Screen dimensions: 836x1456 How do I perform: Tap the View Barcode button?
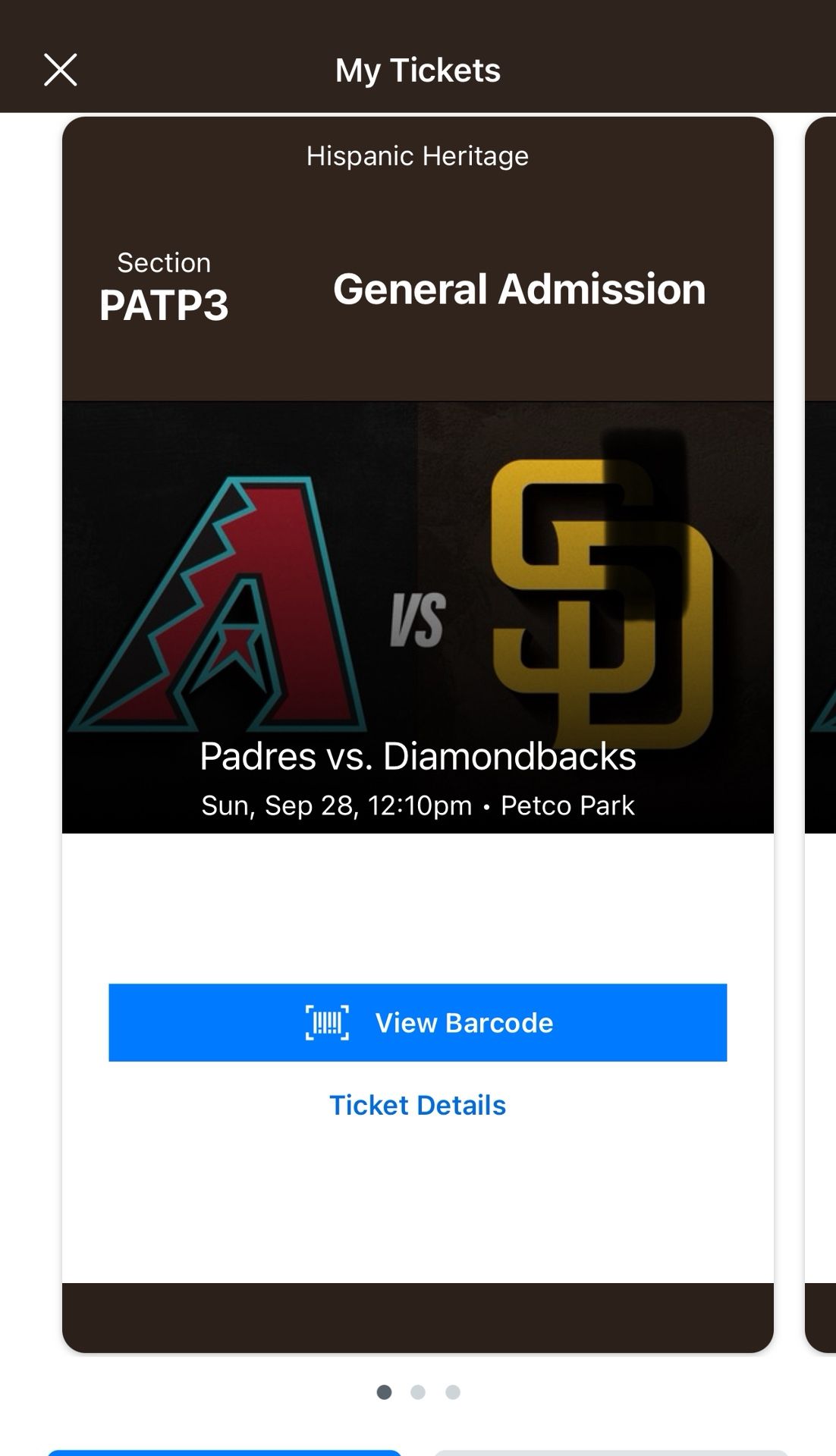[417, 1022]
